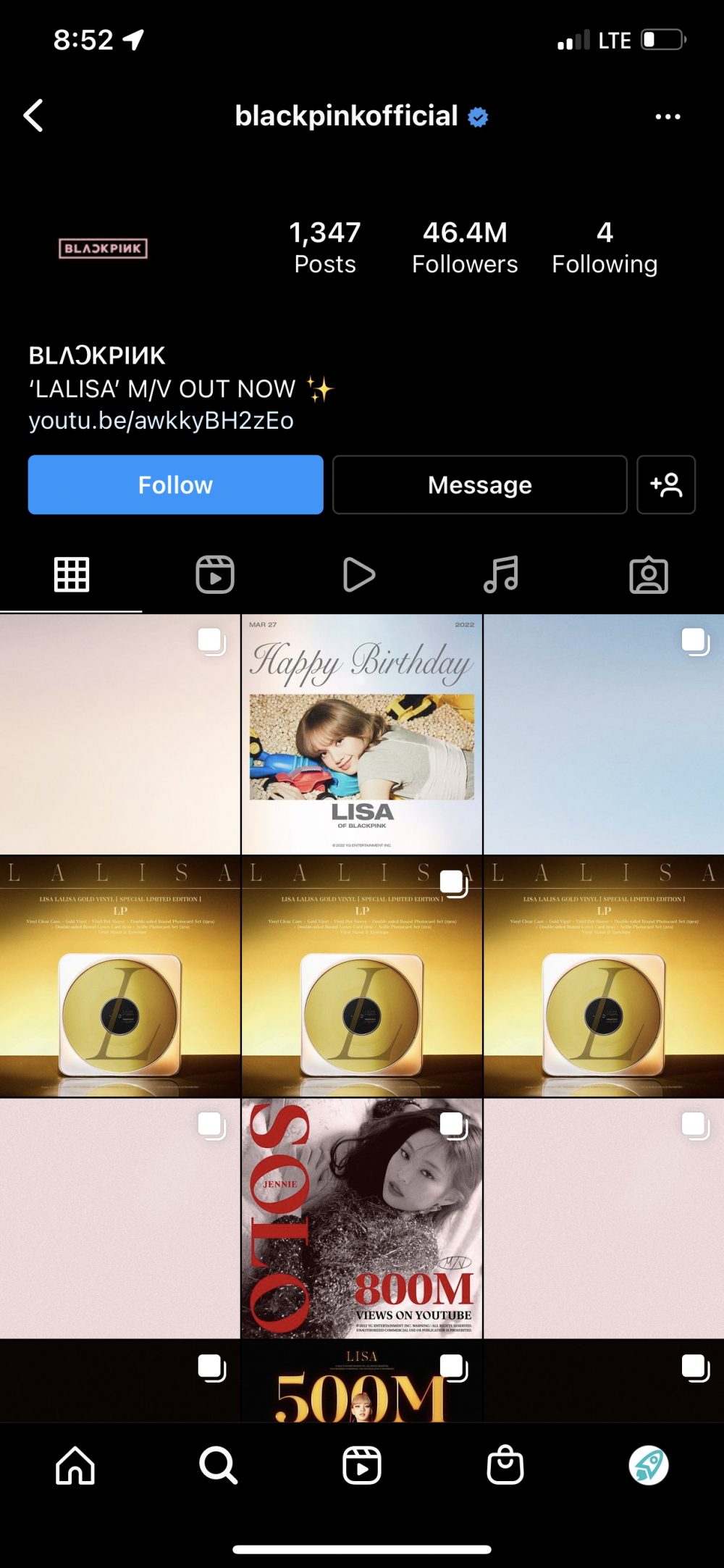Open Reels from bottom navigation
Viewport: 724px width, 1568px height.
(361, 1466)
